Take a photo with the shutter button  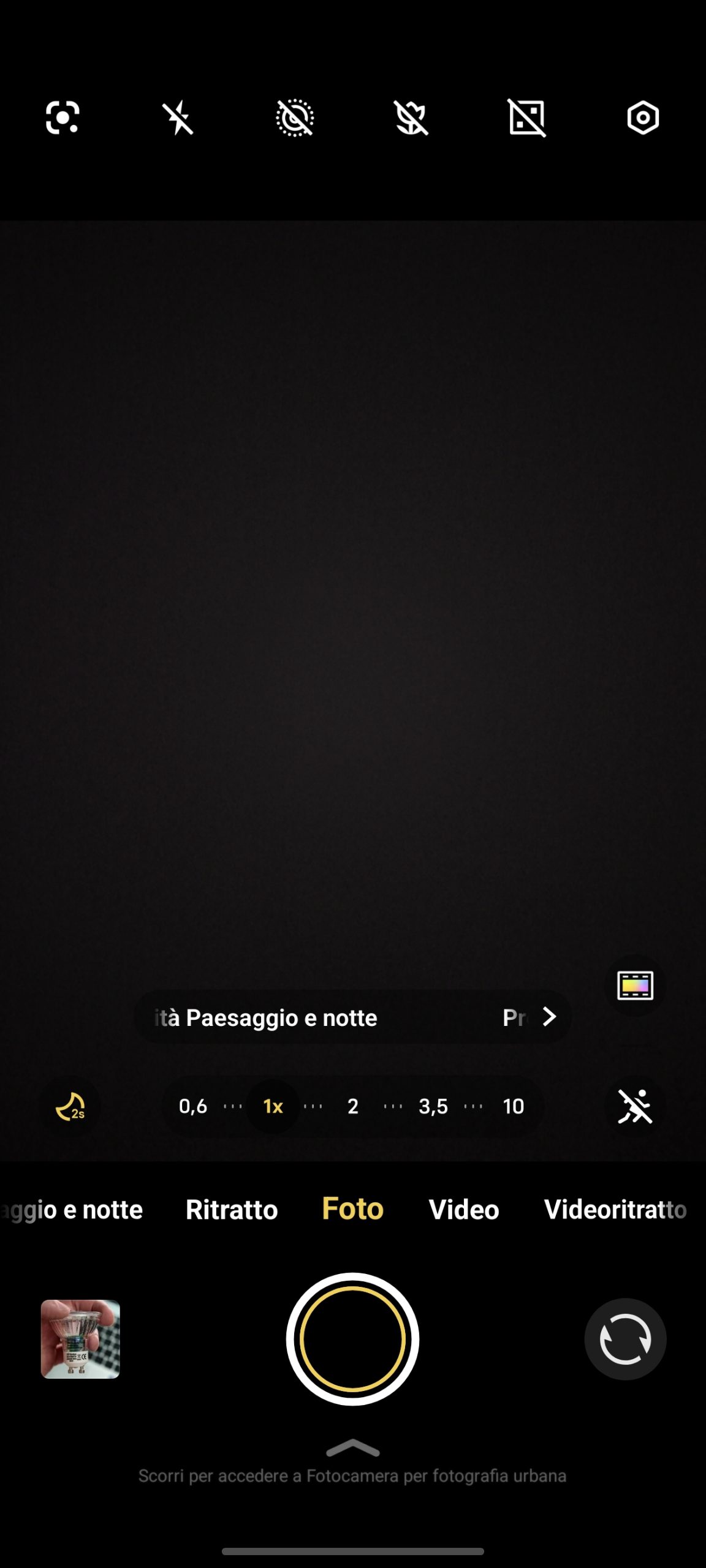pos(352,1340)
